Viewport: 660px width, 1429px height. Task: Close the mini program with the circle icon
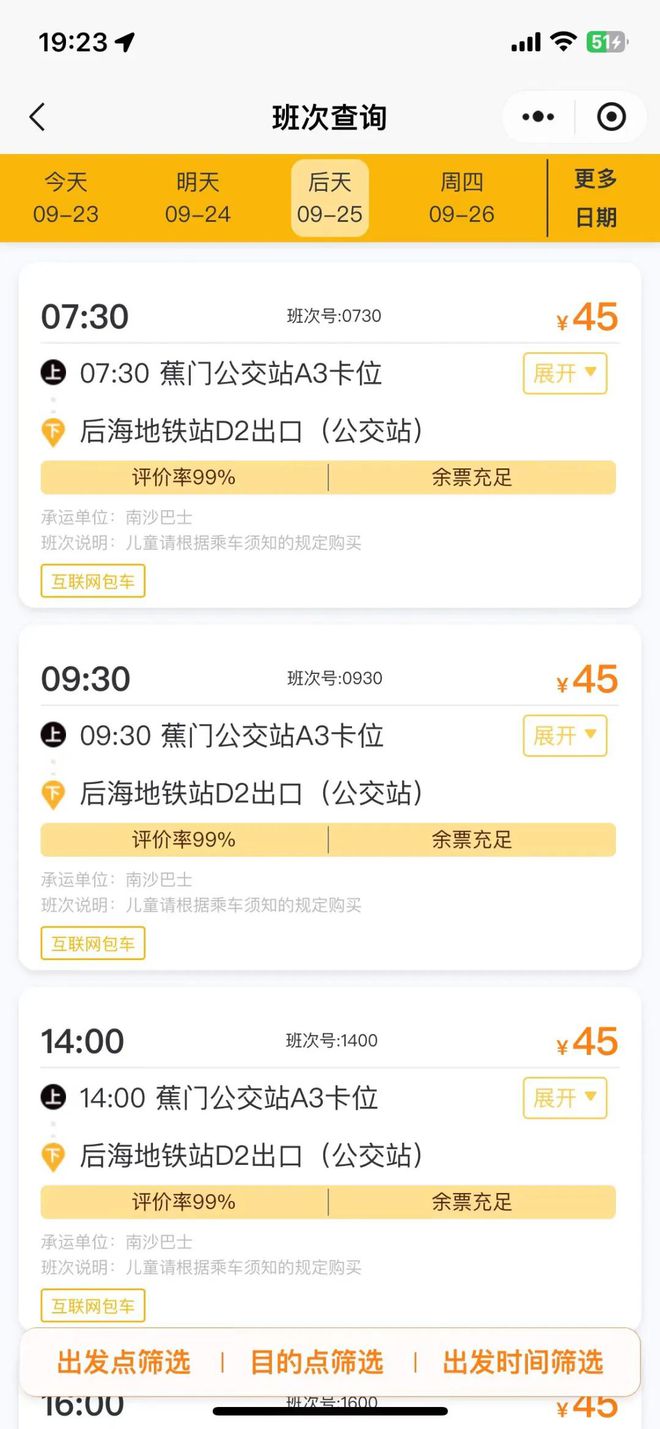611,117
